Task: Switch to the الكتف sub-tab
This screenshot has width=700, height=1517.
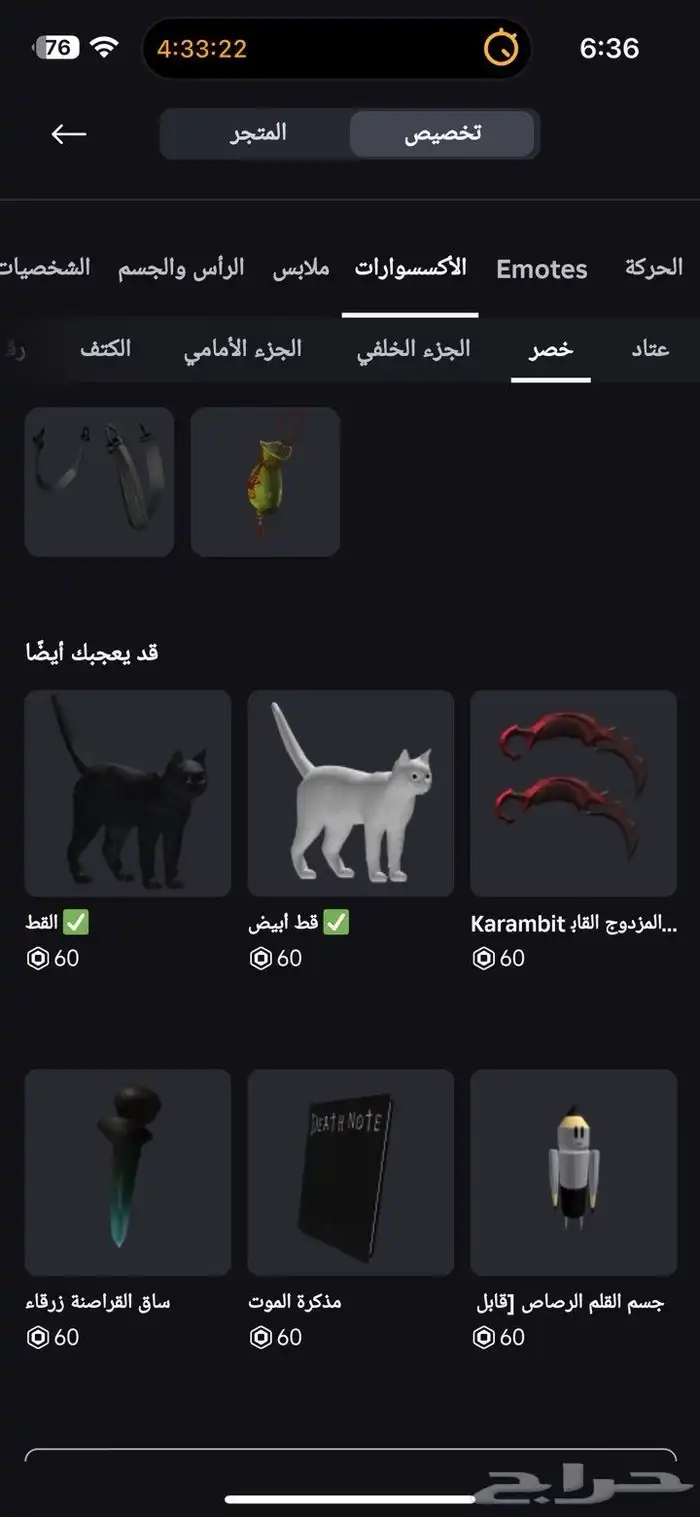Action: point(106,349)
